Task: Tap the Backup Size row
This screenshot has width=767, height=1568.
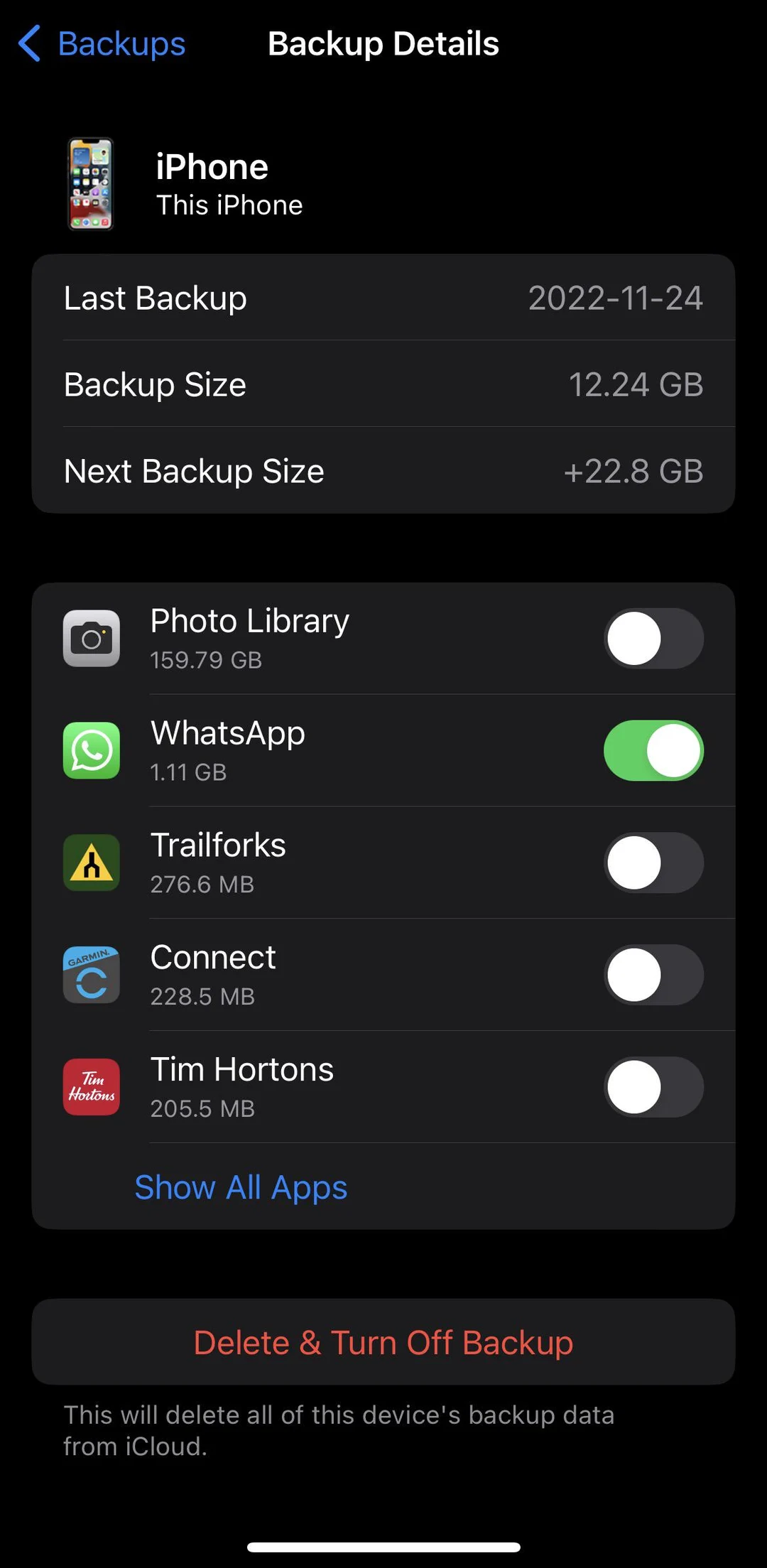Action: [383, 384]
